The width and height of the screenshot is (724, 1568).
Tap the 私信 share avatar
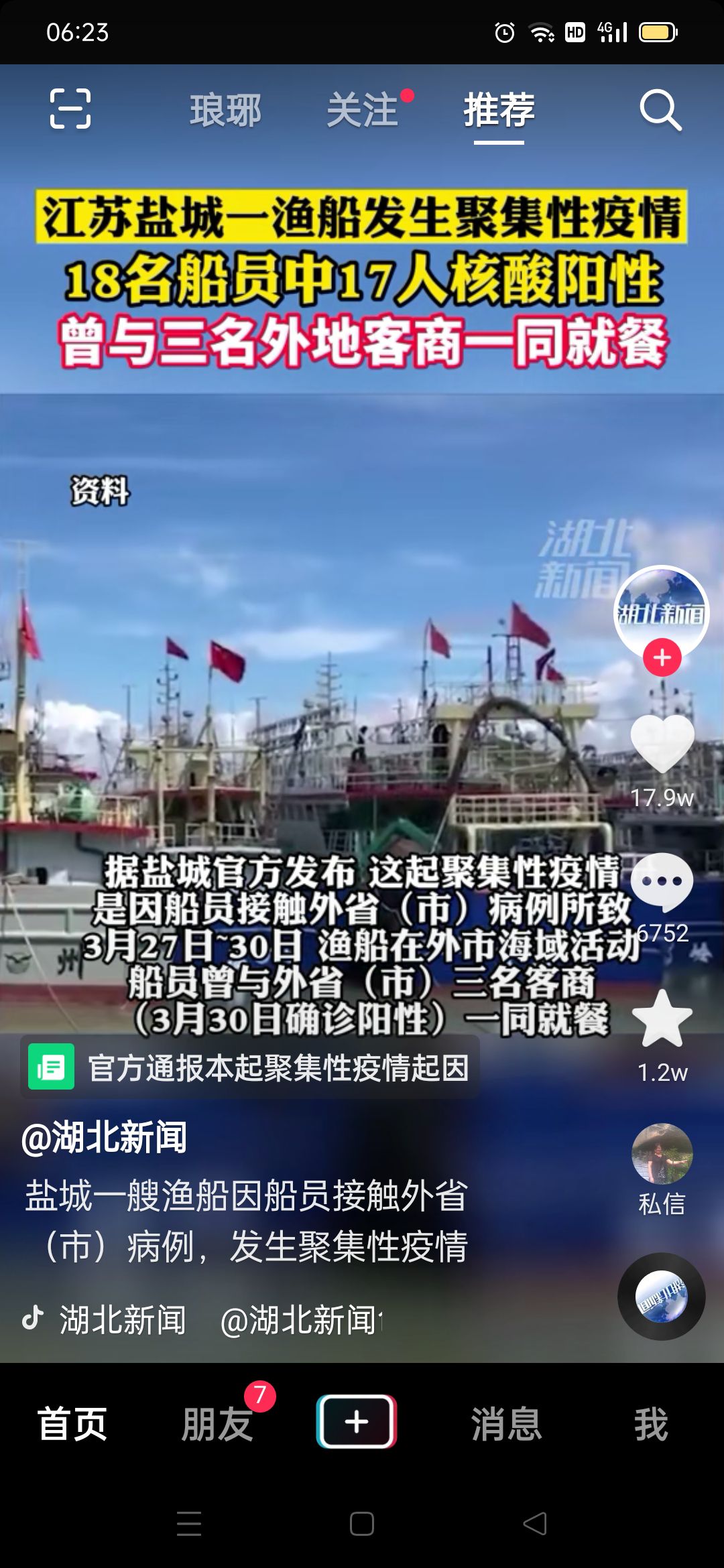662,1154
